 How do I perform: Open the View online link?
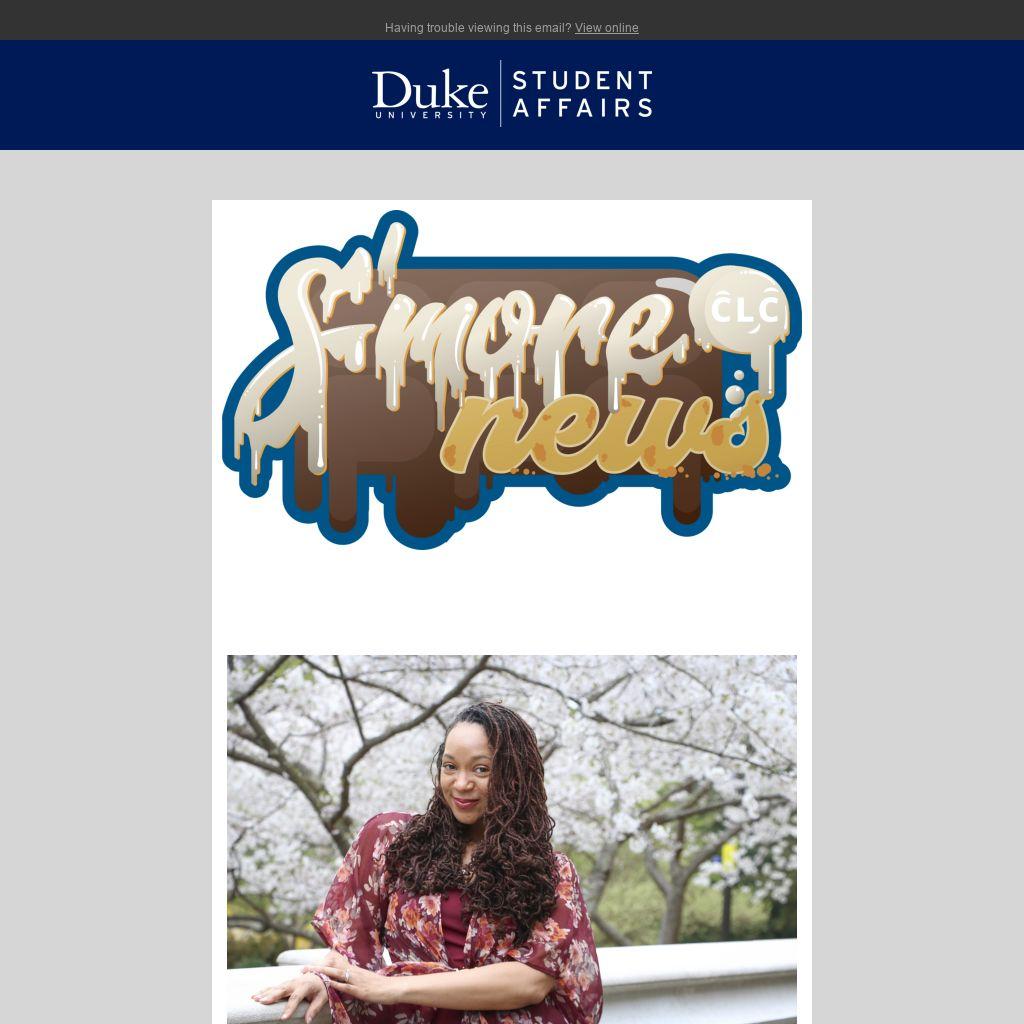click(606, 28)
